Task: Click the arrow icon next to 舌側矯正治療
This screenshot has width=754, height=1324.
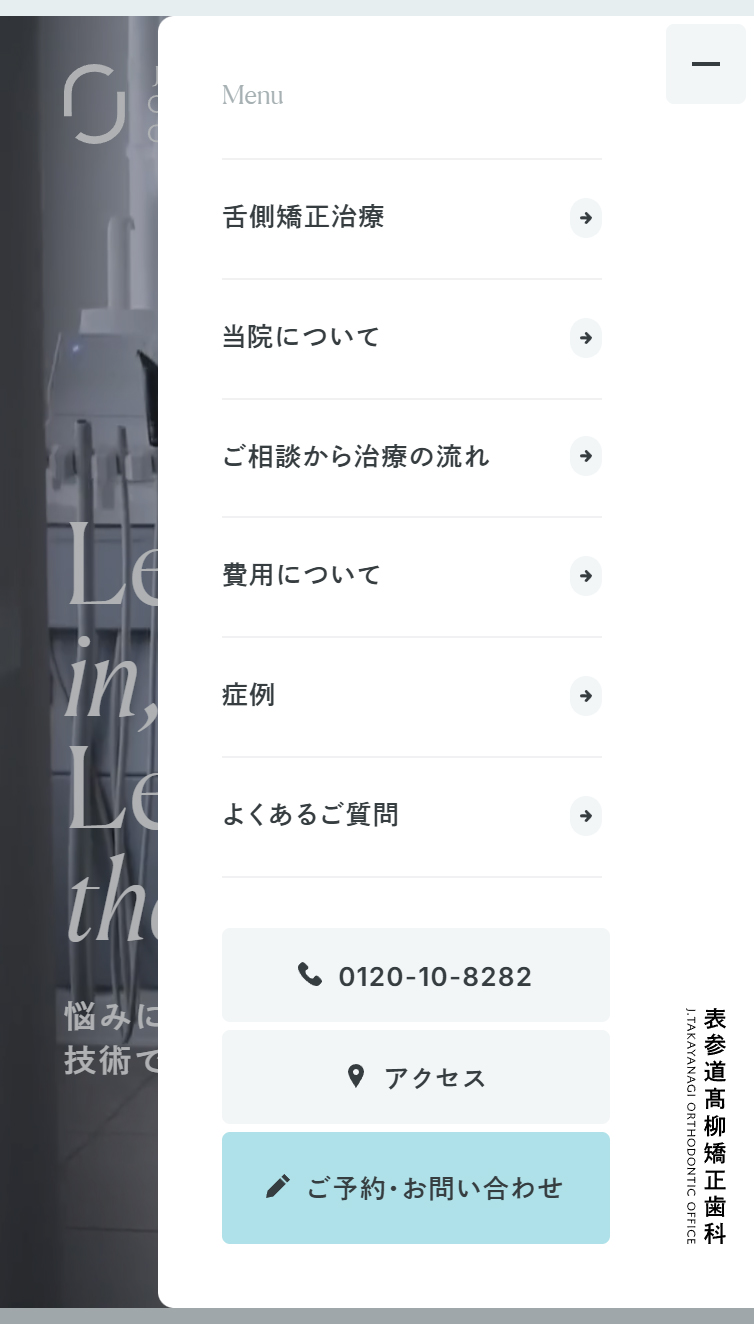Action: (586, 218)
